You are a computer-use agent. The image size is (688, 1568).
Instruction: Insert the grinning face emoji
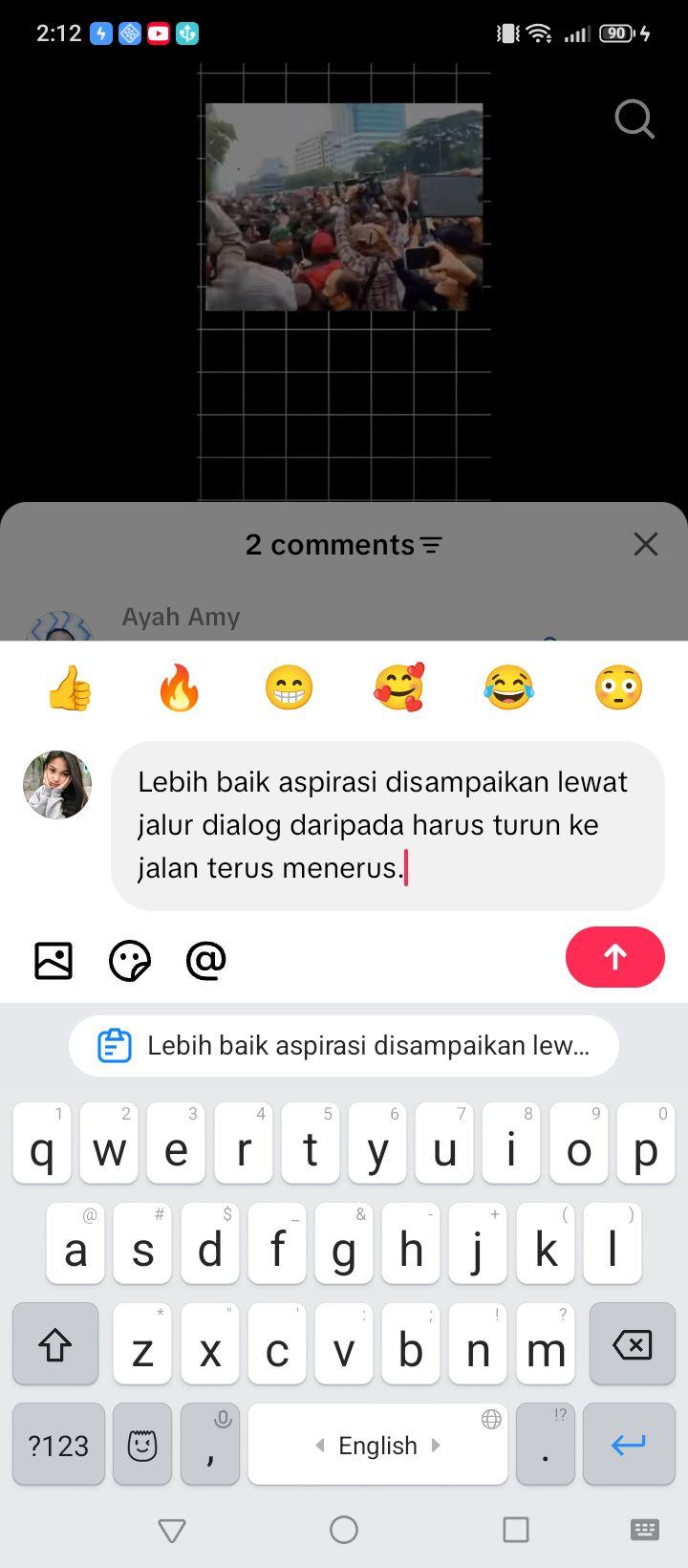coord(290,687)
